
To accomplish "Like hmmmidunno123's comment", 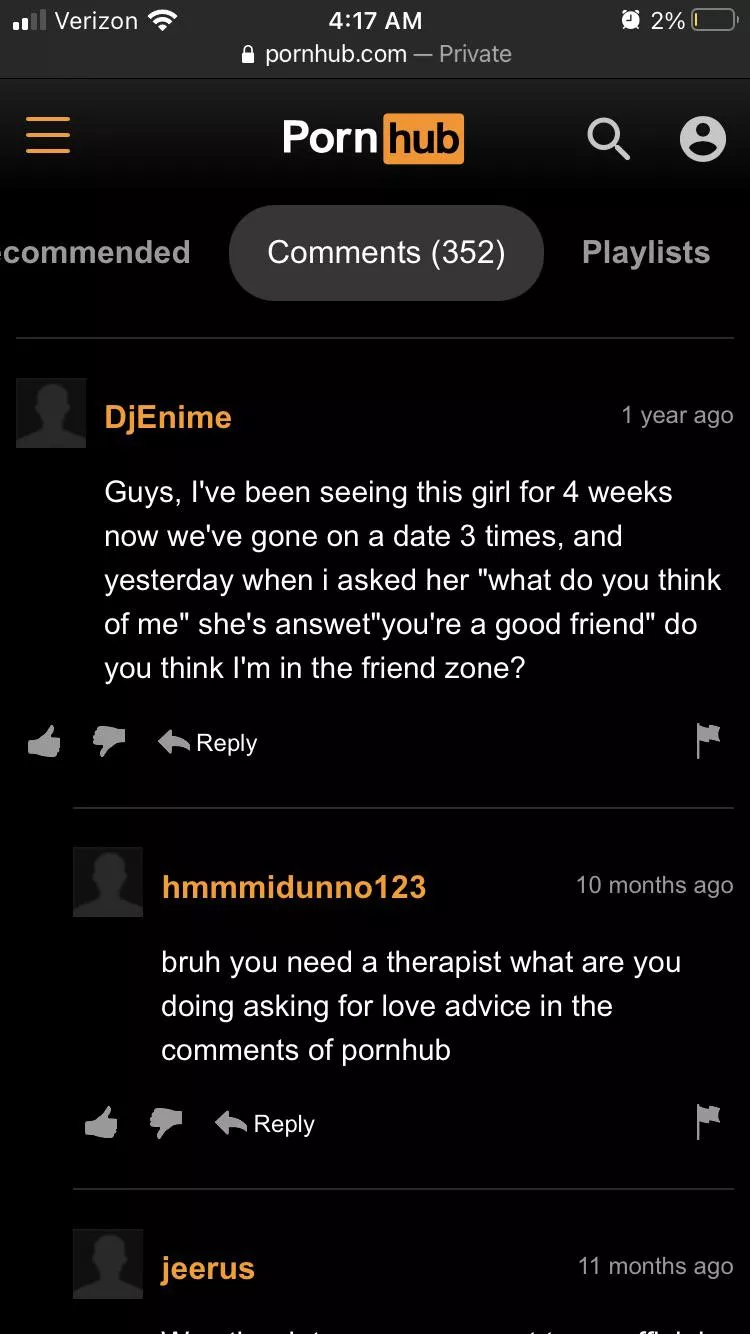I will pos(101,1123).
